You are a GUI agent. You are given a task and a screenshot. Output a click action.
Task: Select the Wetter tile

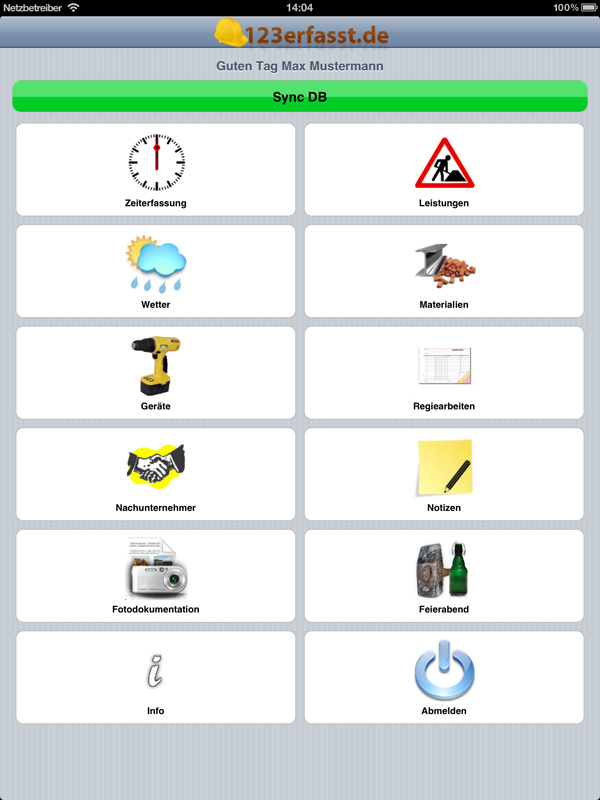point(156,271)
